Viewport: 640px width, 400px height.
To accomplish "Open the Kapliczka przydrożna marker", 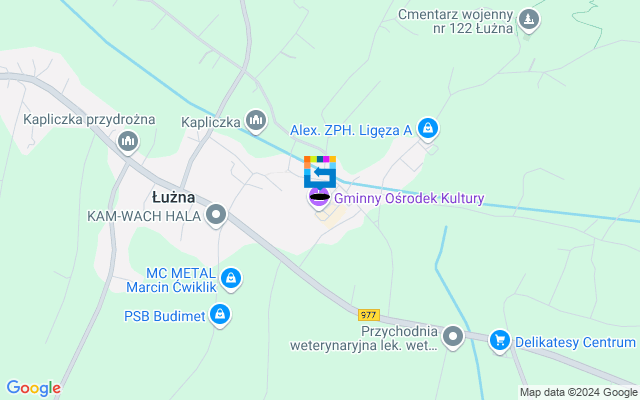I will (127, 142).
